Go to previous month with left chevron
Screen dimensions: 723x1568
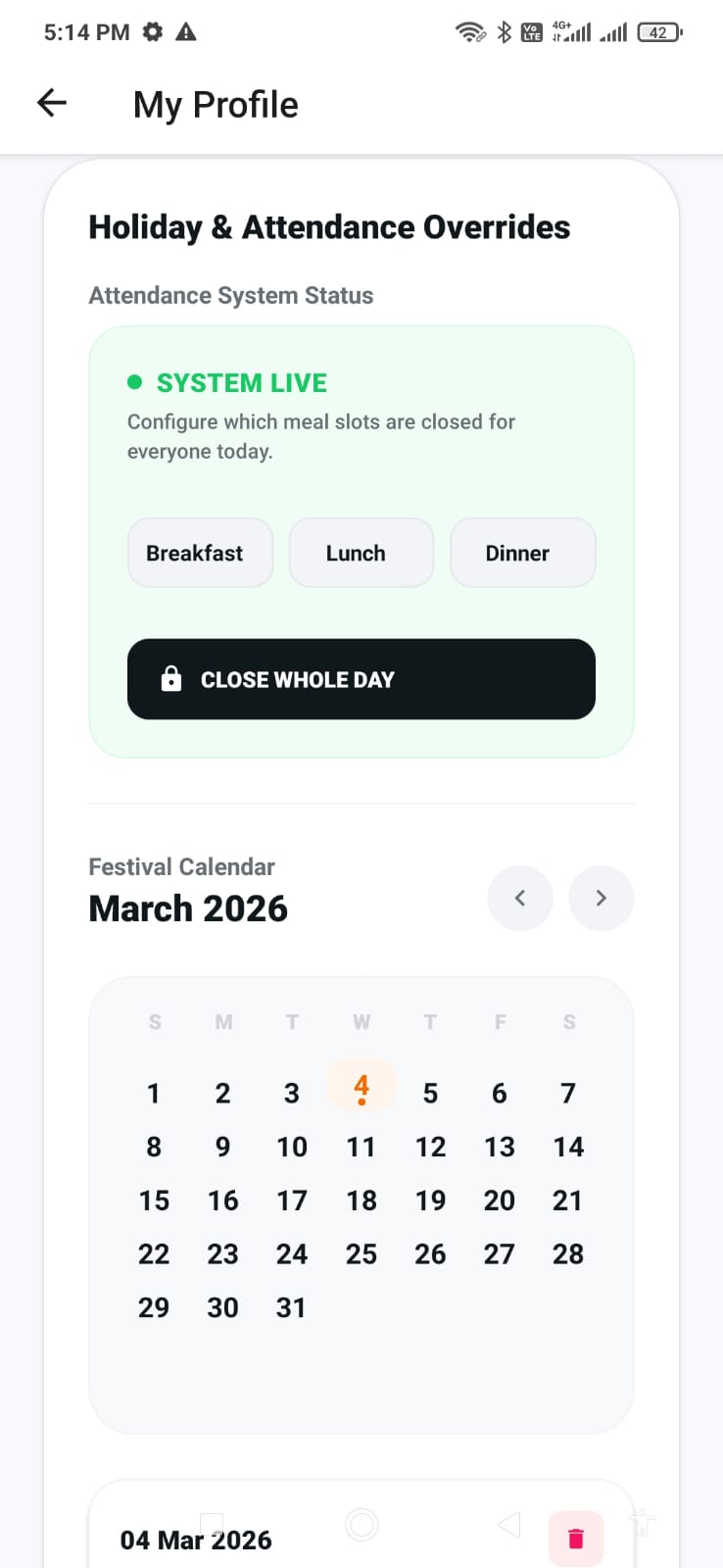tap(520, 898)
